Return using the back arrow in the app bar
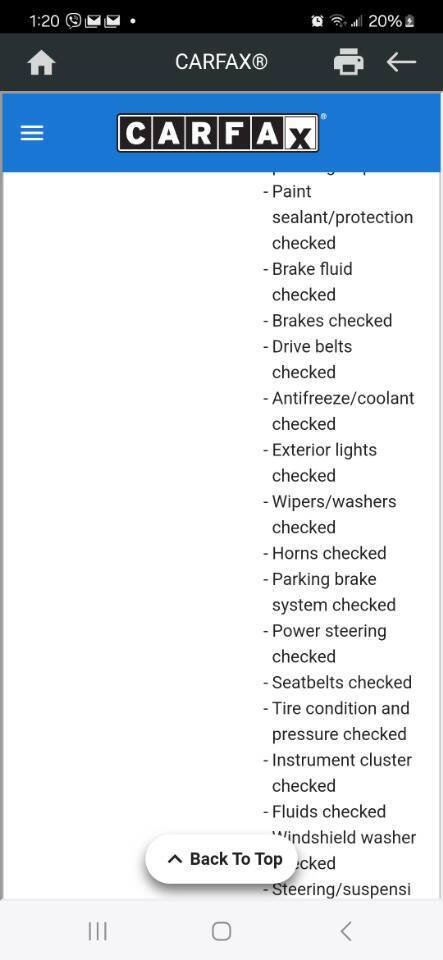 (x=401, y=62)
